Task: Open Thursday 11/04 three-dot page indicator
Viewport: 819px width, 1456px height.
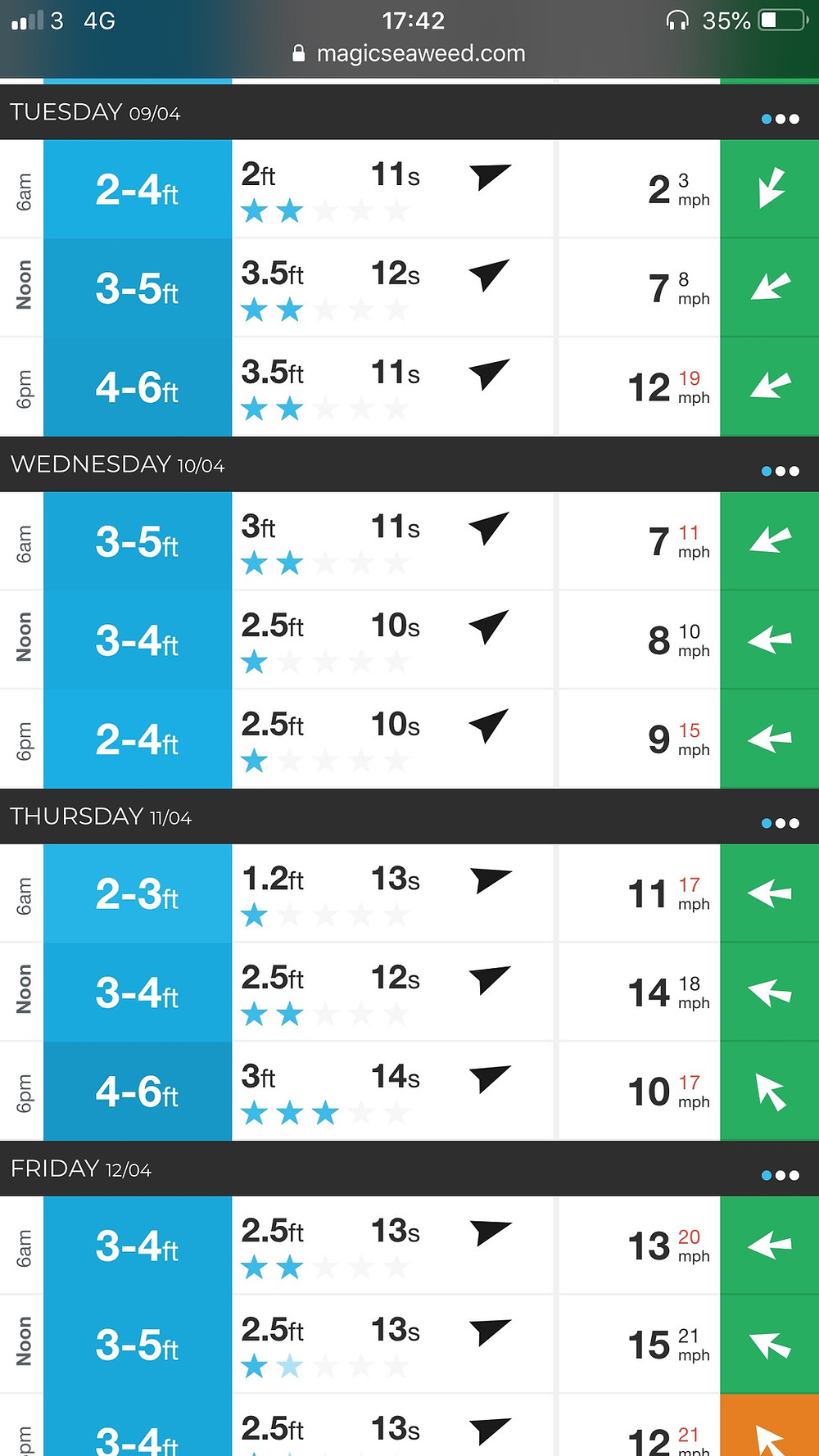Action: [780, 823]
